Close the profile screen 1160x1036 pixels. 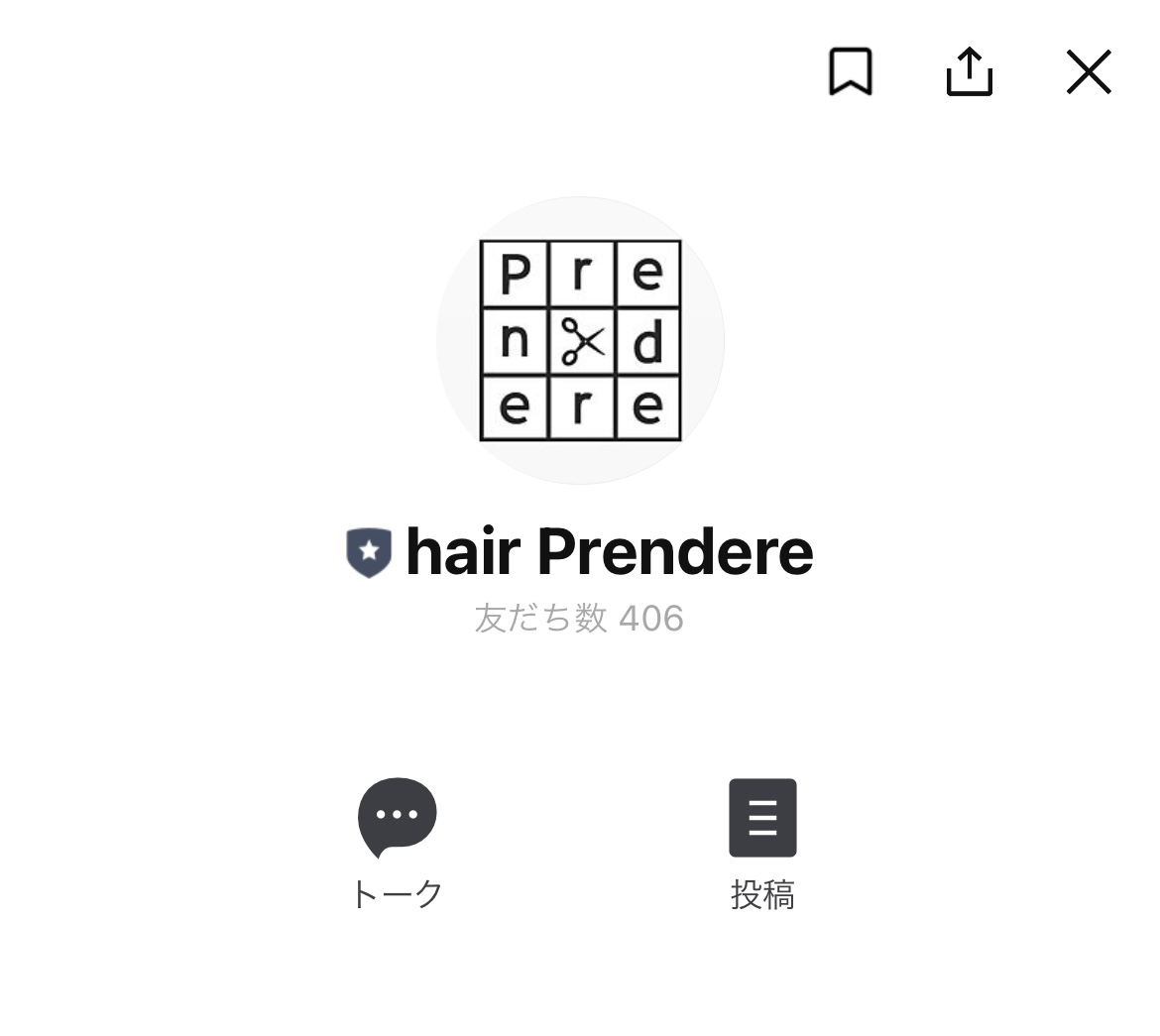[x=1088, y=72]
